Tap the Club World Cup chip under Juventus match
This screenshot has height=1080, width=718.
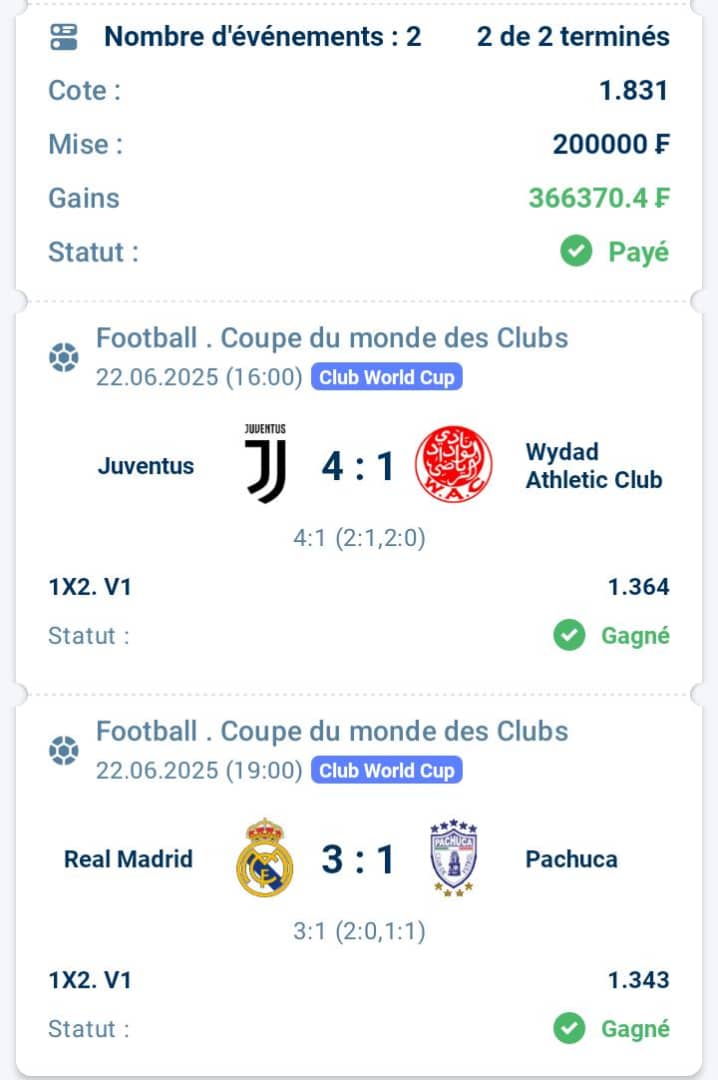[x=386, y=378]
